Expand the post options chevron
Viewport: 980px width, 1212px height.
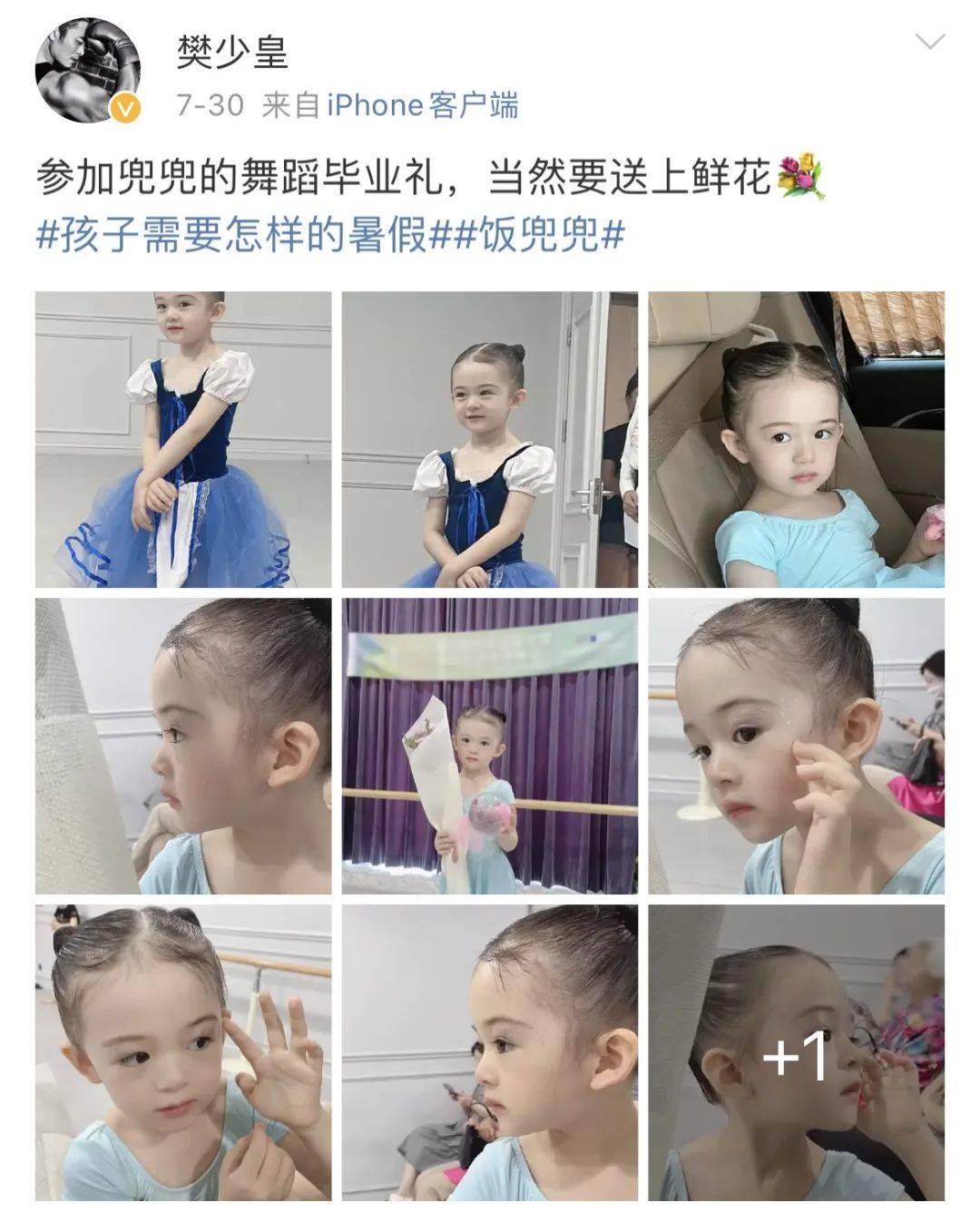930,42
